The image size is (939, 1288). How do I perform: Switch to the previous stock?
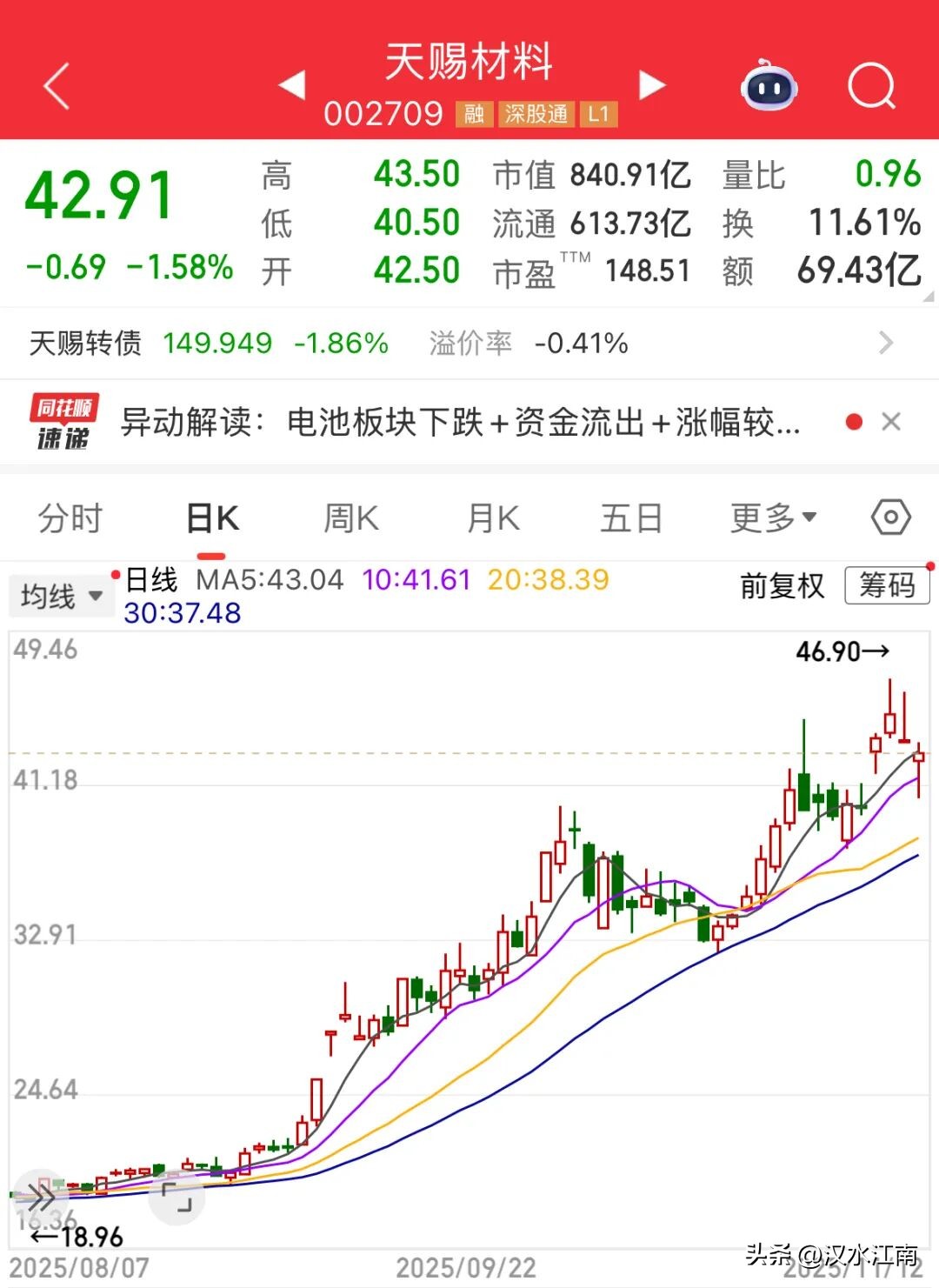click(x=292, y=85)
